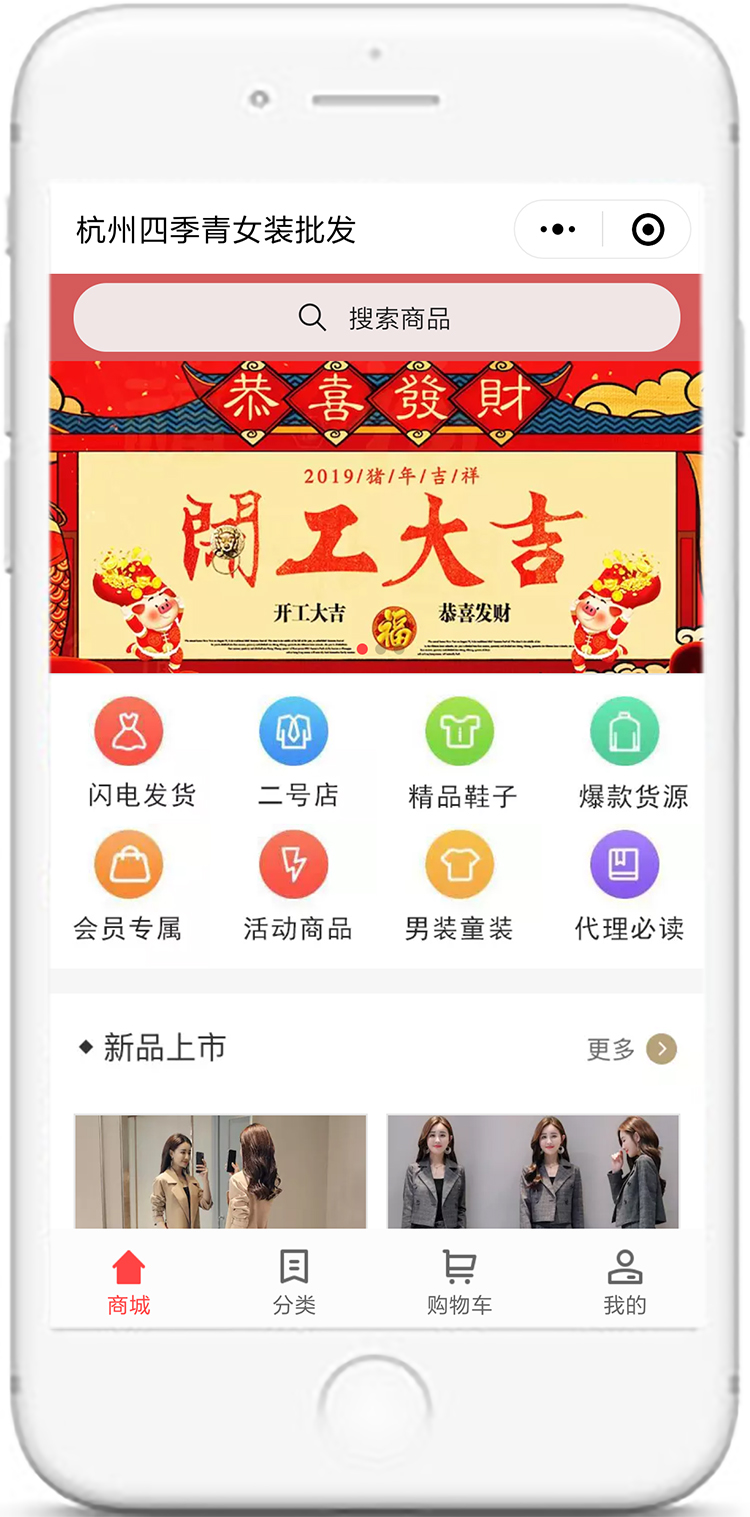The image size is (750, 1517).
Task: Open the mini-program three-dot menu
Action: [x=557, y=229]
